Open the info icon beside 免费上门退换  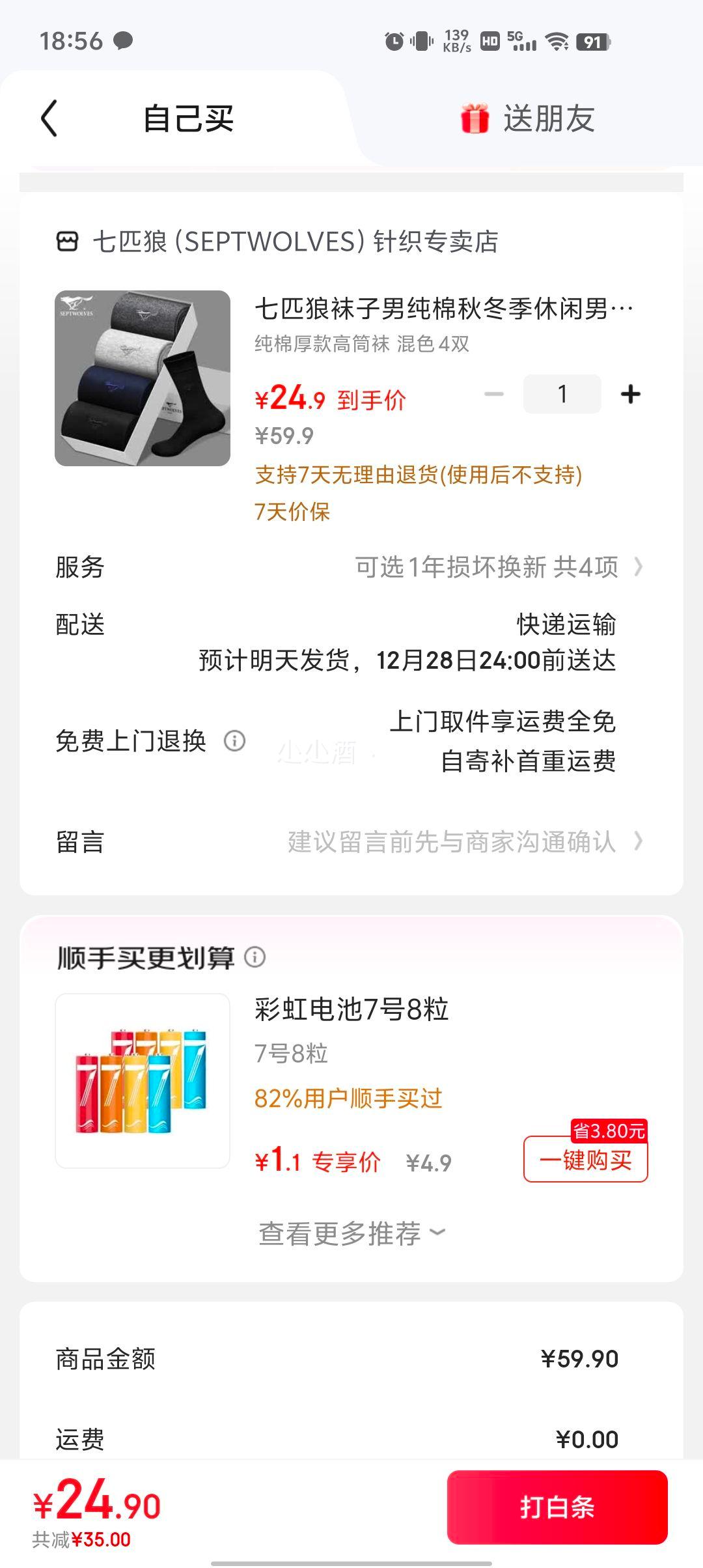click(234, 741)
